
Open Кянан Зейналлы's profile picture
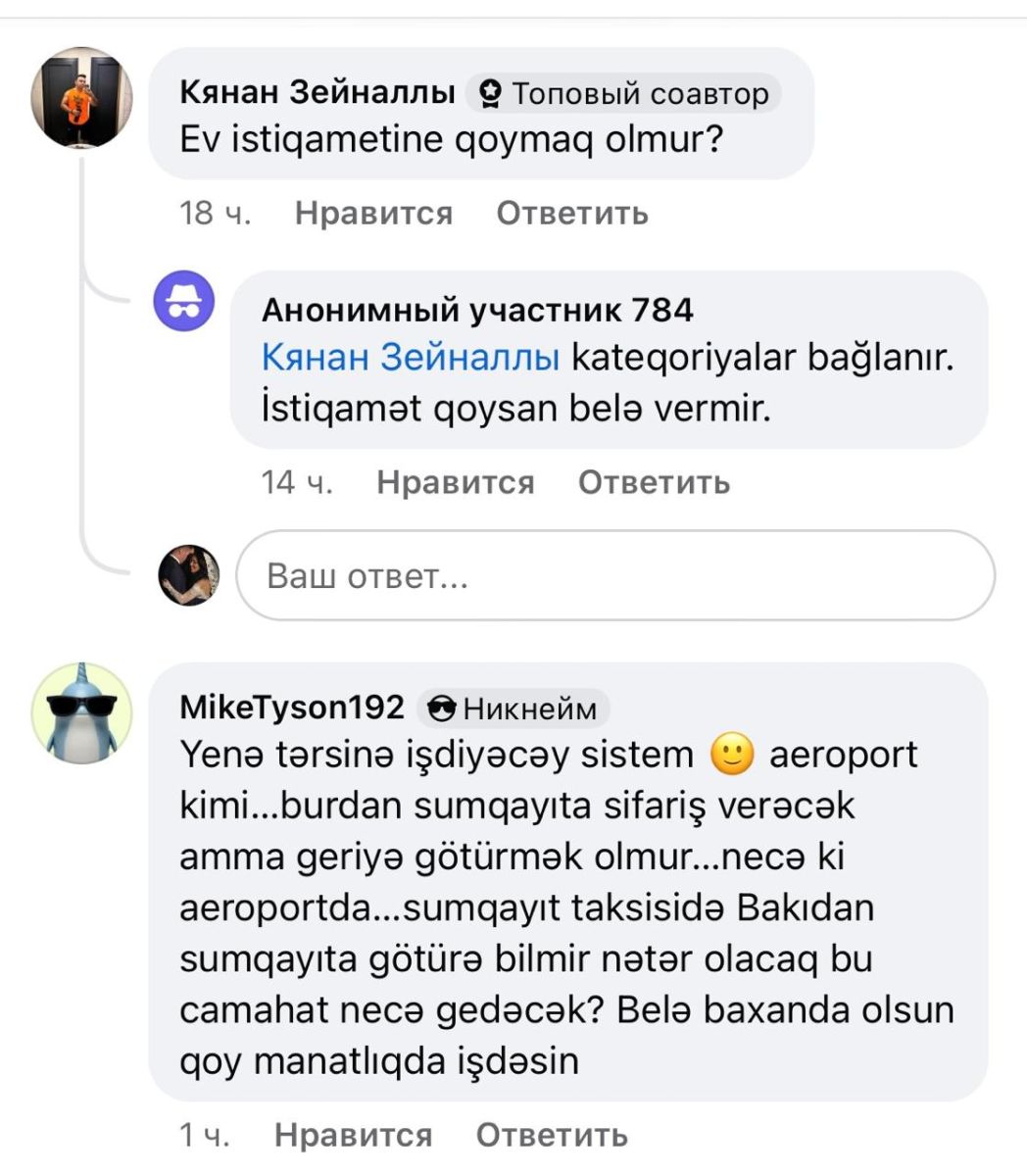[x=81, y=97]
